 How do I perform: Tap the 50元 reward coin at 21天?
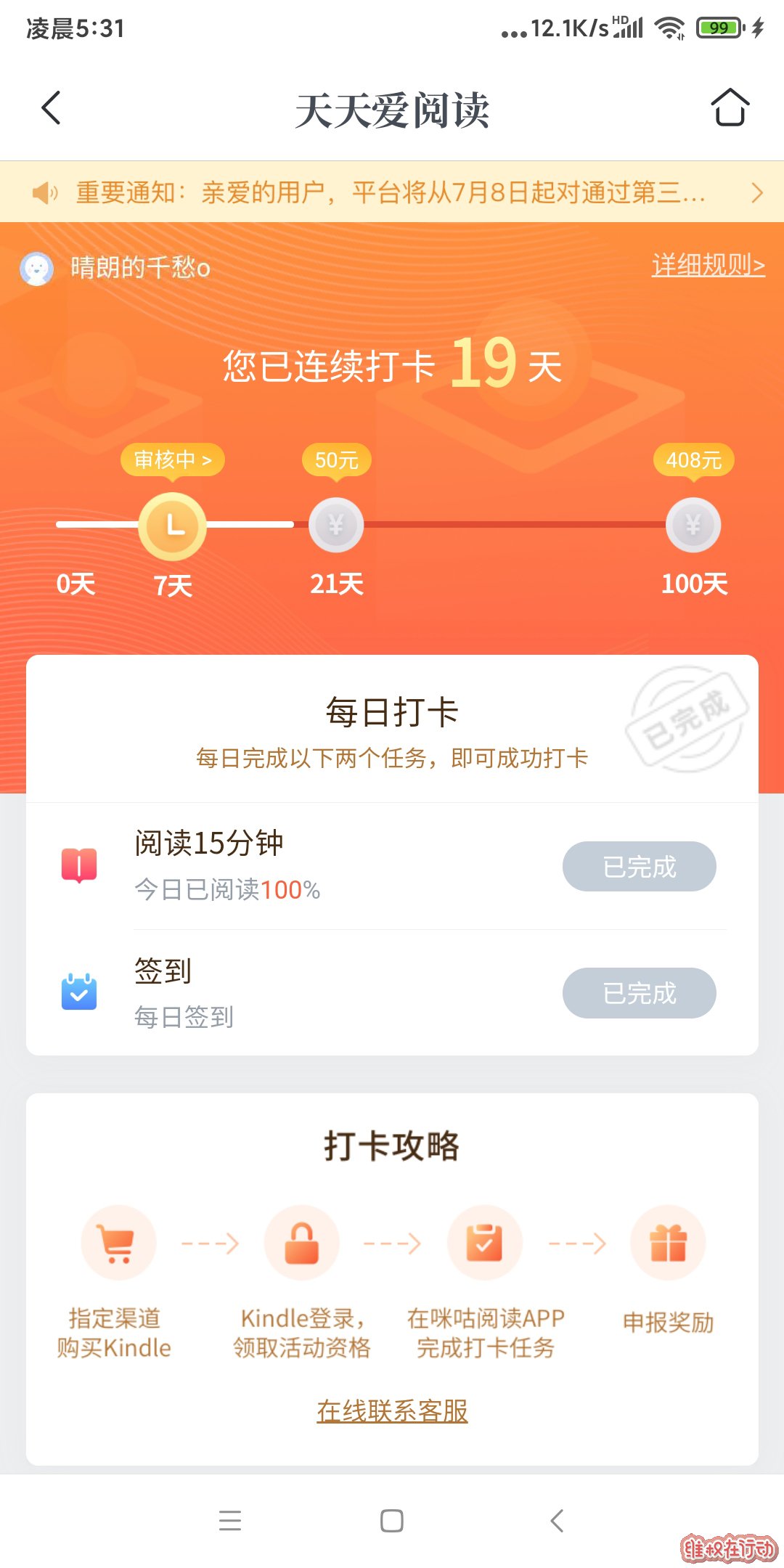[336, 525]
